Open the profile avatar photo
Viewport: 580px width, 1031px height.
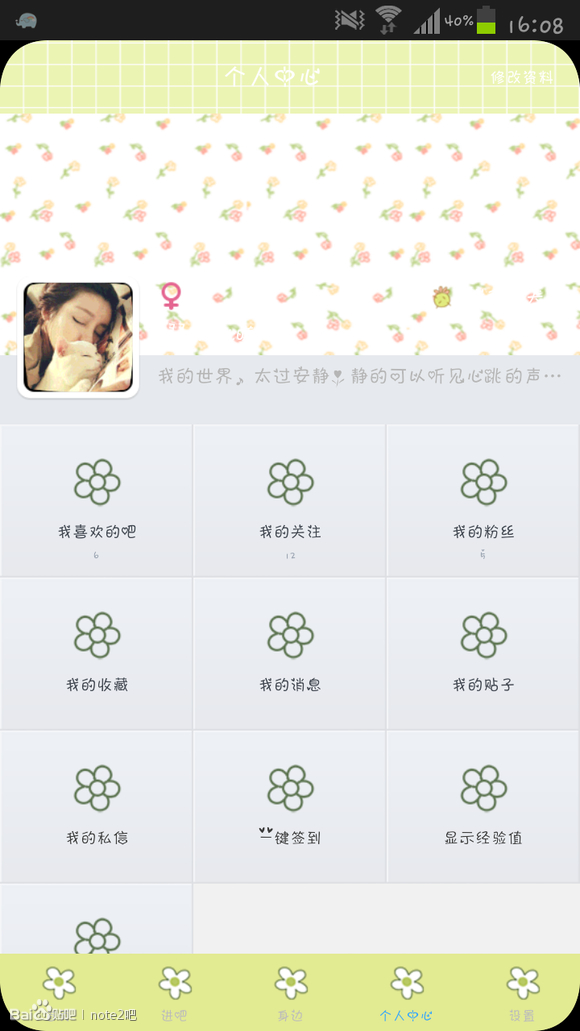(x=78, y=337)
